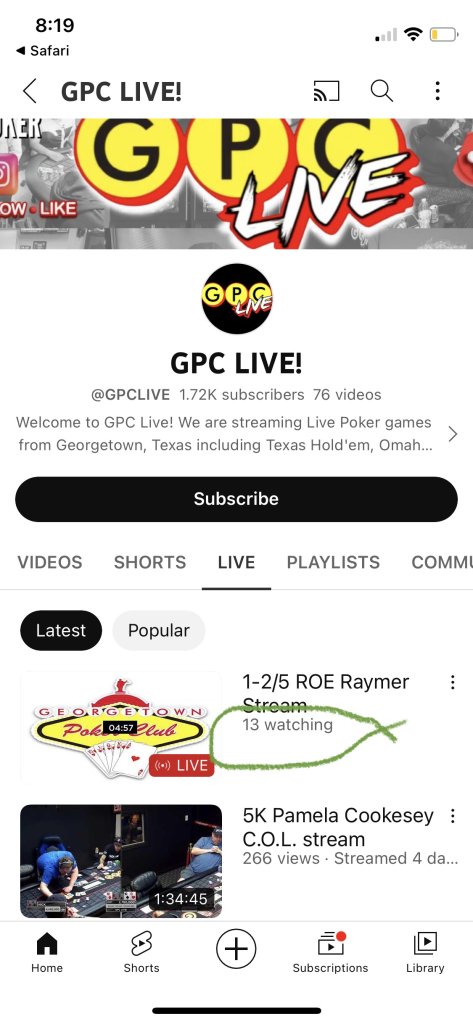Viewport: 473px width, 1024px height.
Task: Tap the create plus button
Action: coord(236,949)
